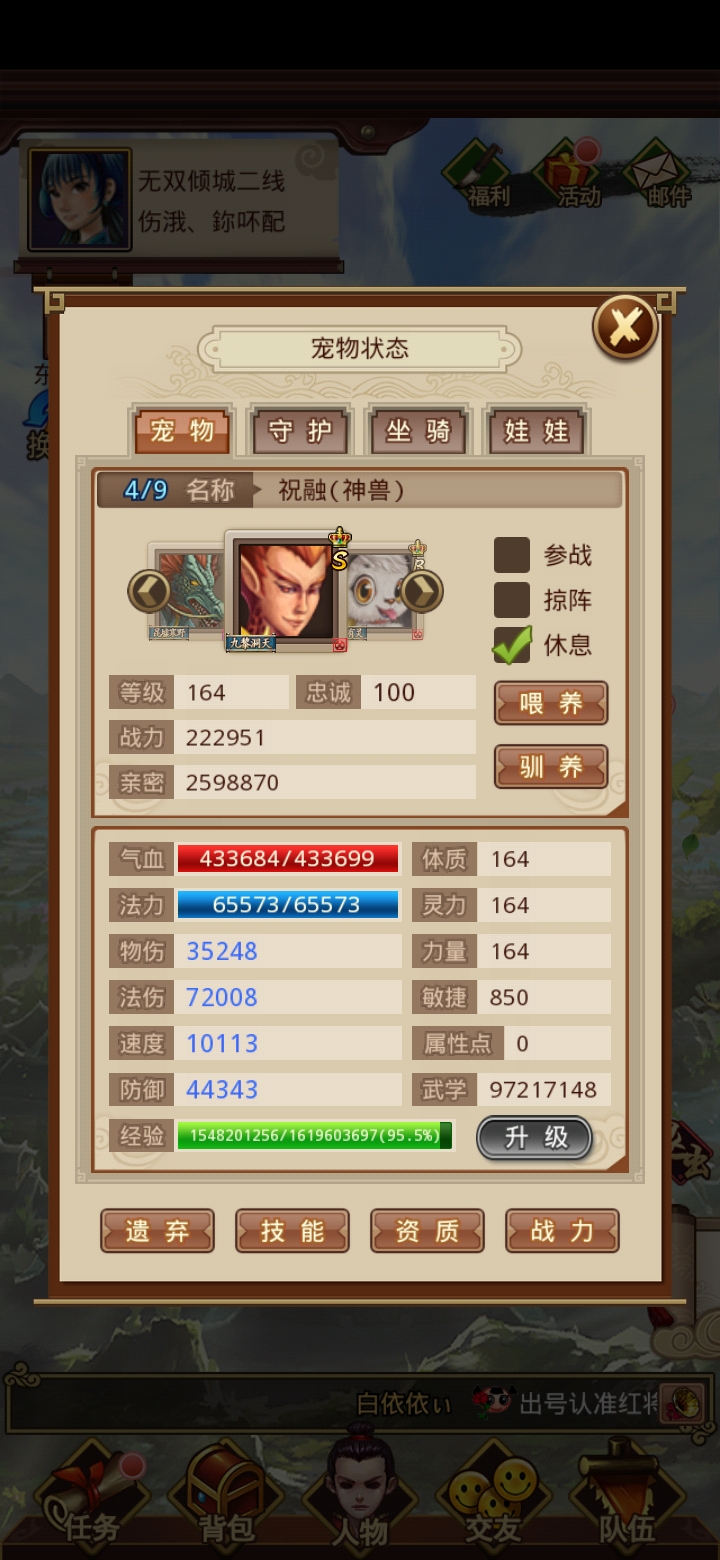
Task: Show the next pet with right arrow
Action: 422,592
